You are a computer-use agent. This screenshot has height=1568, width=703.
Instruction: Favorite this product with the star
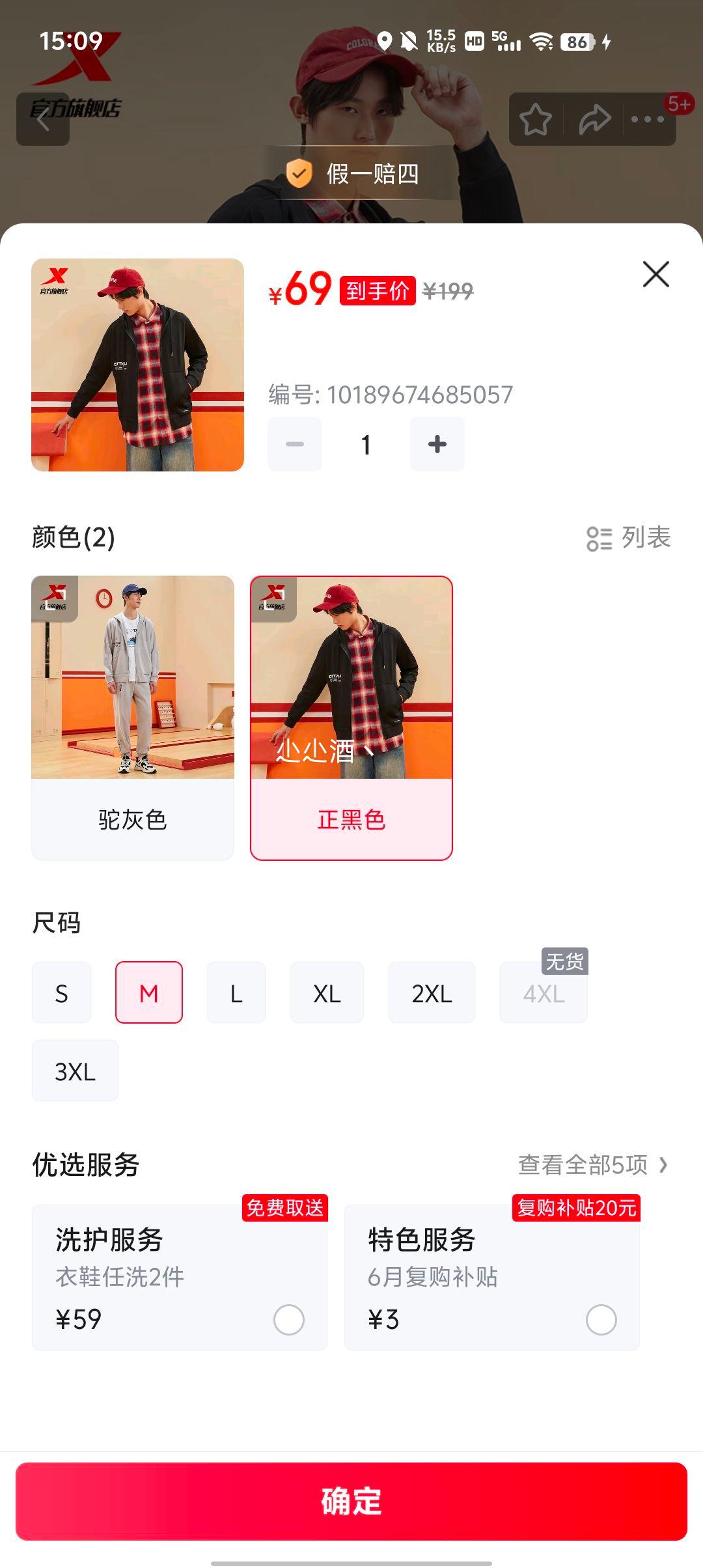point(535,119)
